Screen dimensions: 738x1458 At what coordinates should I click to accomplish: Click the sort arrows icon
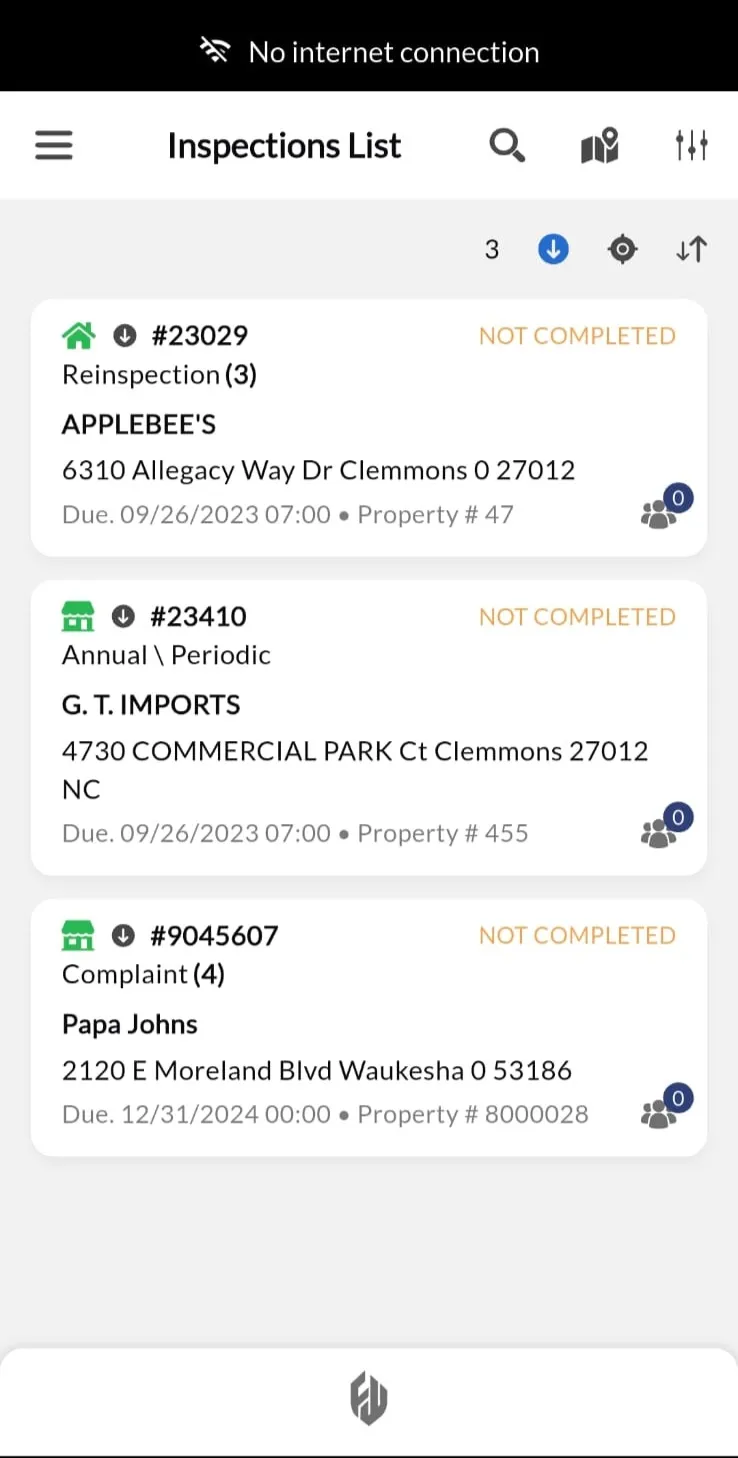690,249
